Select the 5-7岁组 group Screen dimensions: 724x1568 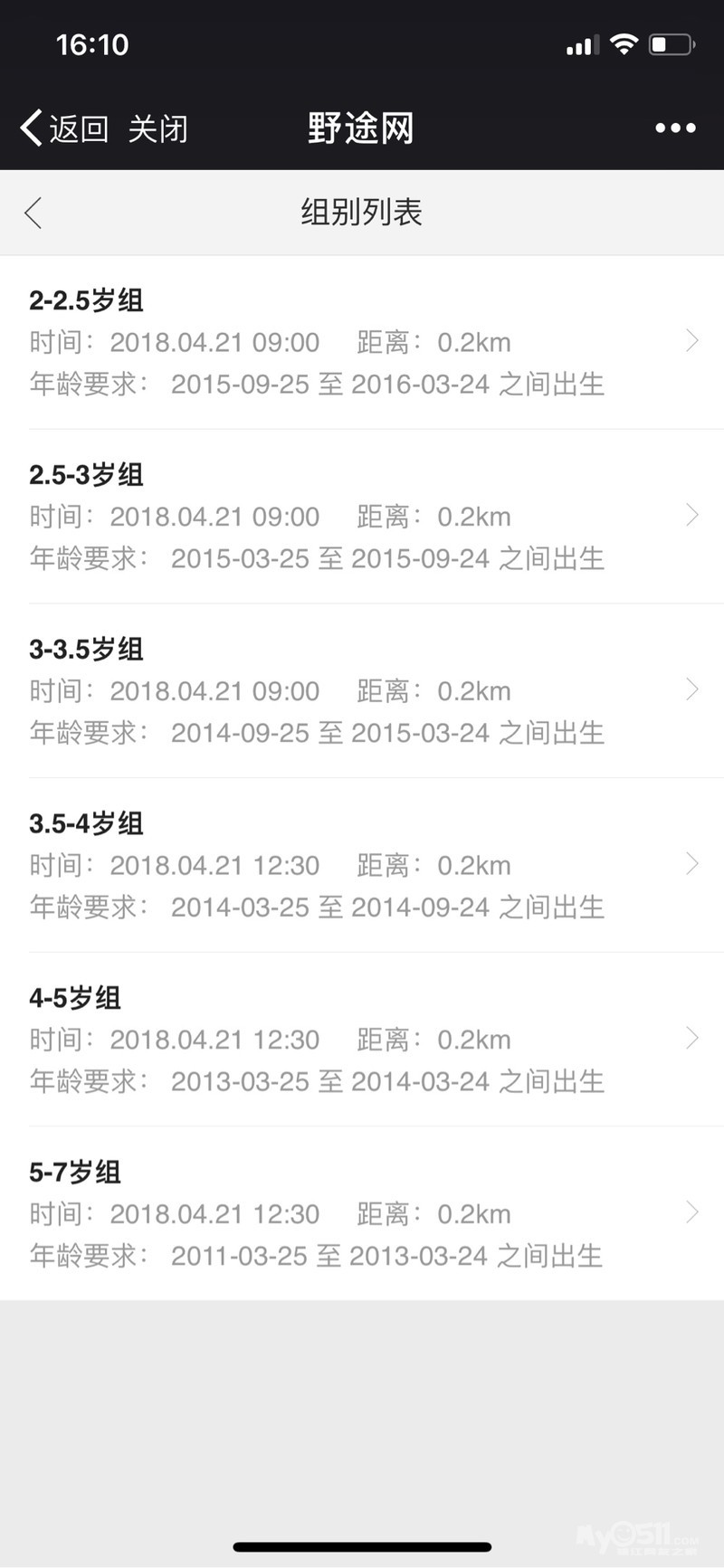(x=362, y=1214)
